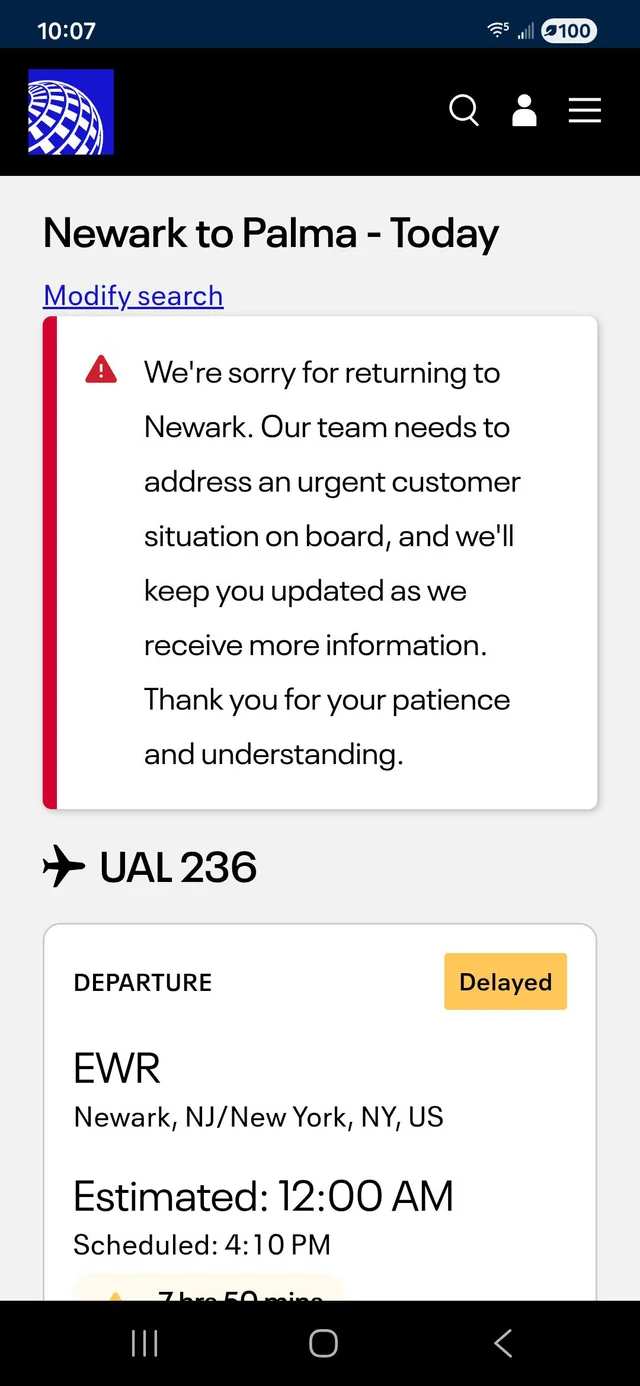Open the search magnifier icon
Image resolution: width=640 pixels, height=1386 pixels.
tap(464, 110)
